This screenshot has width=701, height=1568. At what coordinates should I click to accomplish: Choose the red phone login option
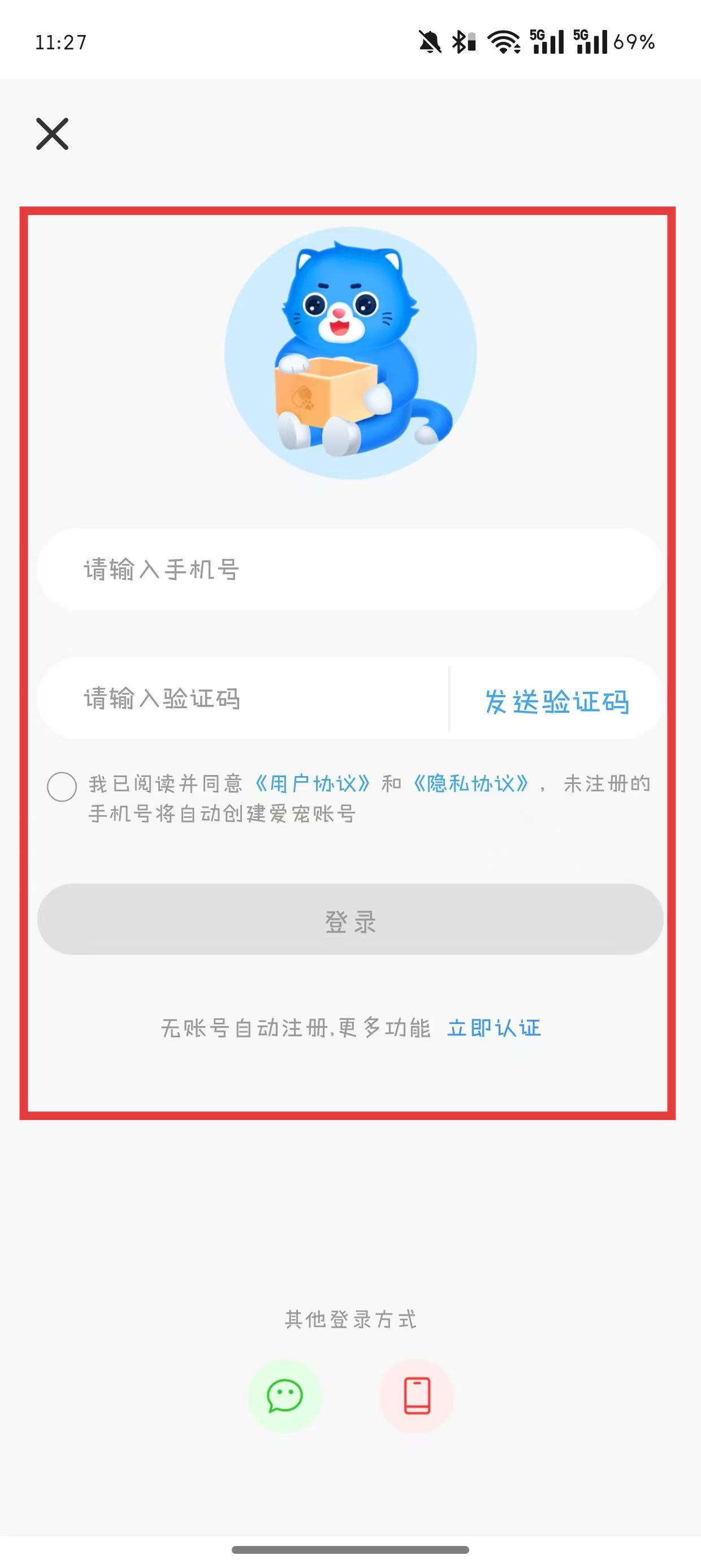pyautogui.click(x=417, y=1395)
